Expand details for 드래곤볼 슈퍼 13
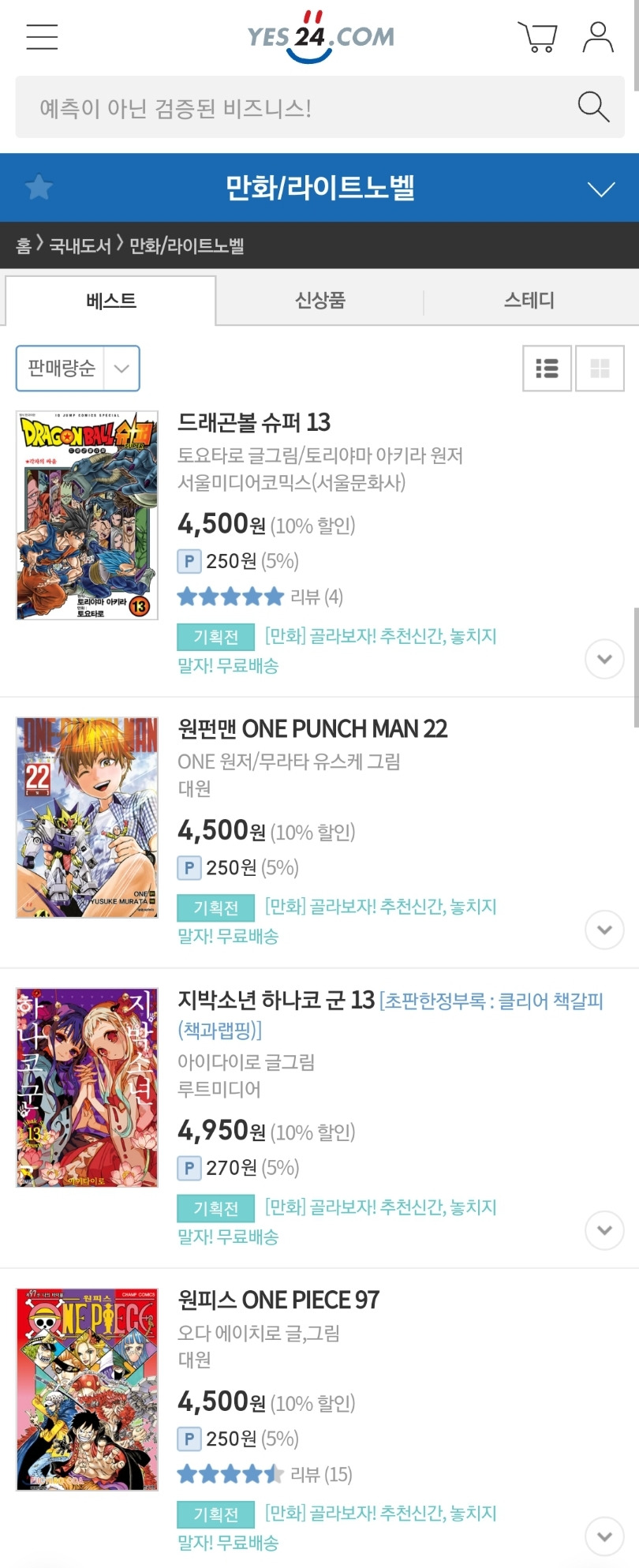Screen dimensions: 639x1568 (604, 659)
